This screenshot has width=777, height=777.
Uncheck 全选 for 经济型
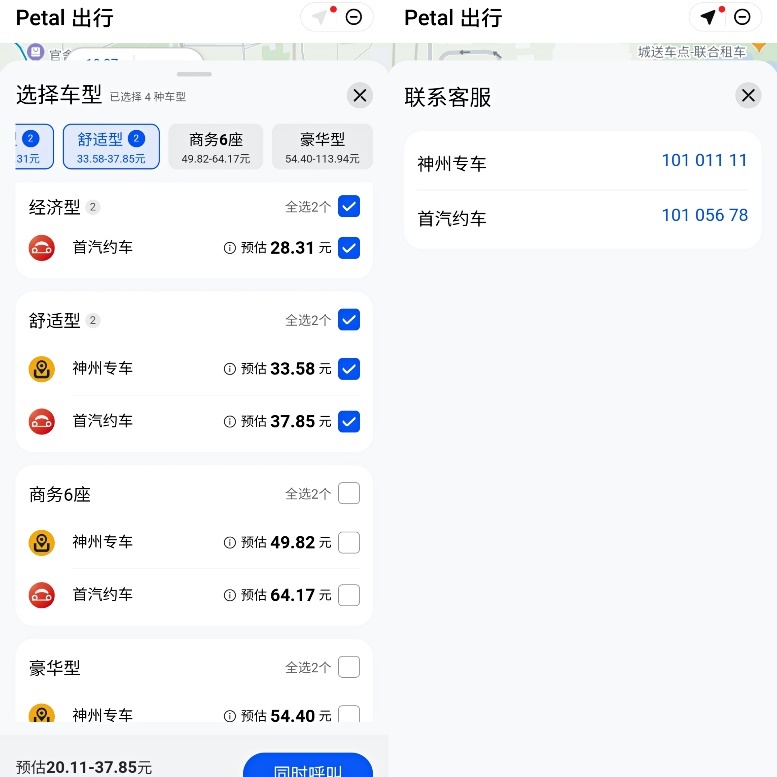pyautogui.click(x=349, y=207)
